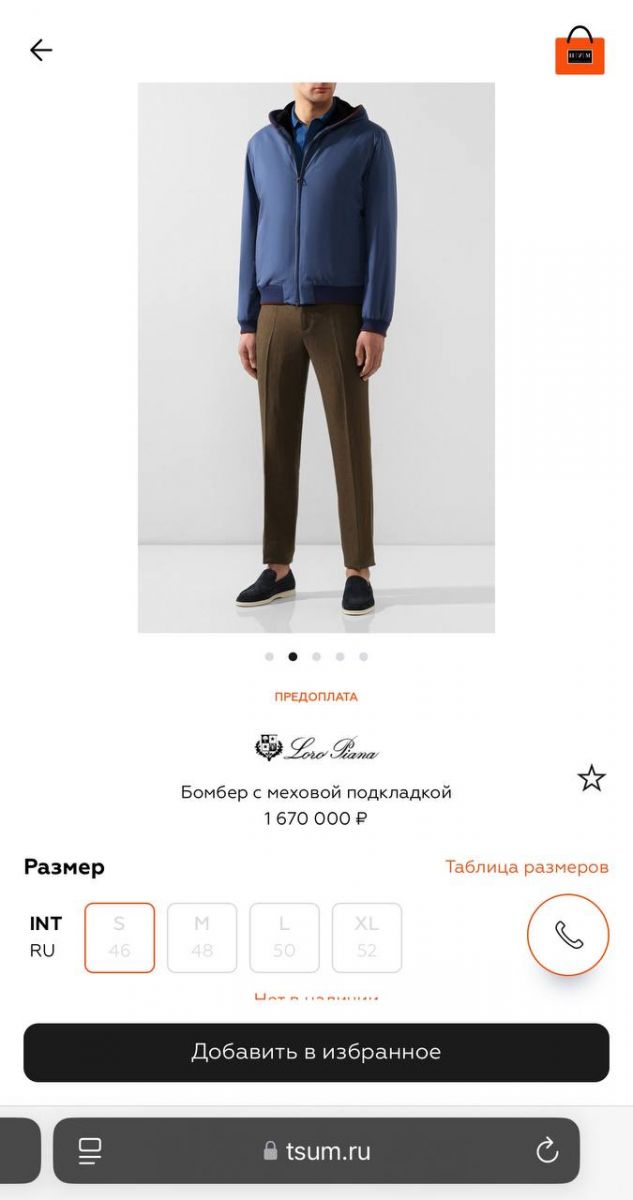633x1200 pixels.
Task: Add bomber to favorites with star icon
Action: [x=592, y=778]
